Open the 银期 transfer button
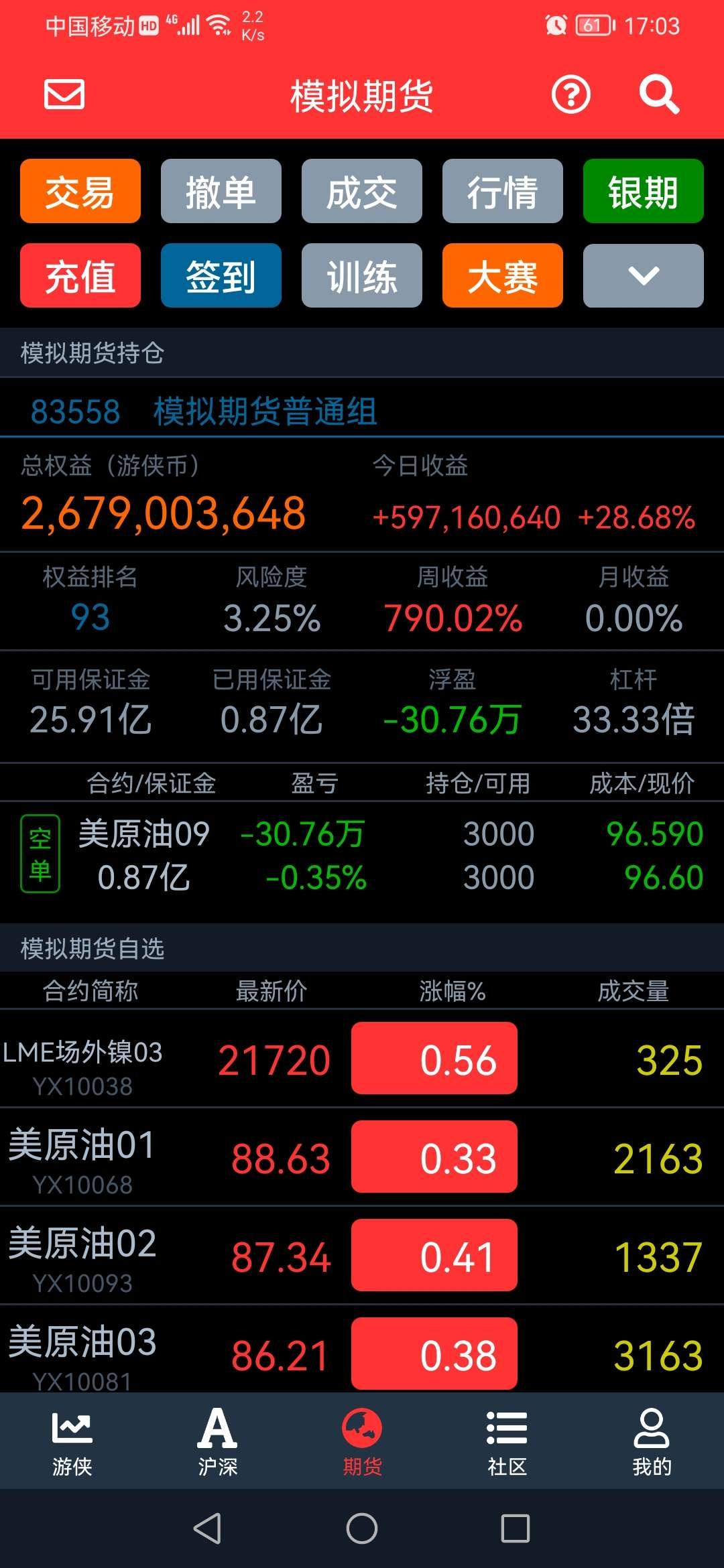This screenshot has height=1568, width=724. 644,191
